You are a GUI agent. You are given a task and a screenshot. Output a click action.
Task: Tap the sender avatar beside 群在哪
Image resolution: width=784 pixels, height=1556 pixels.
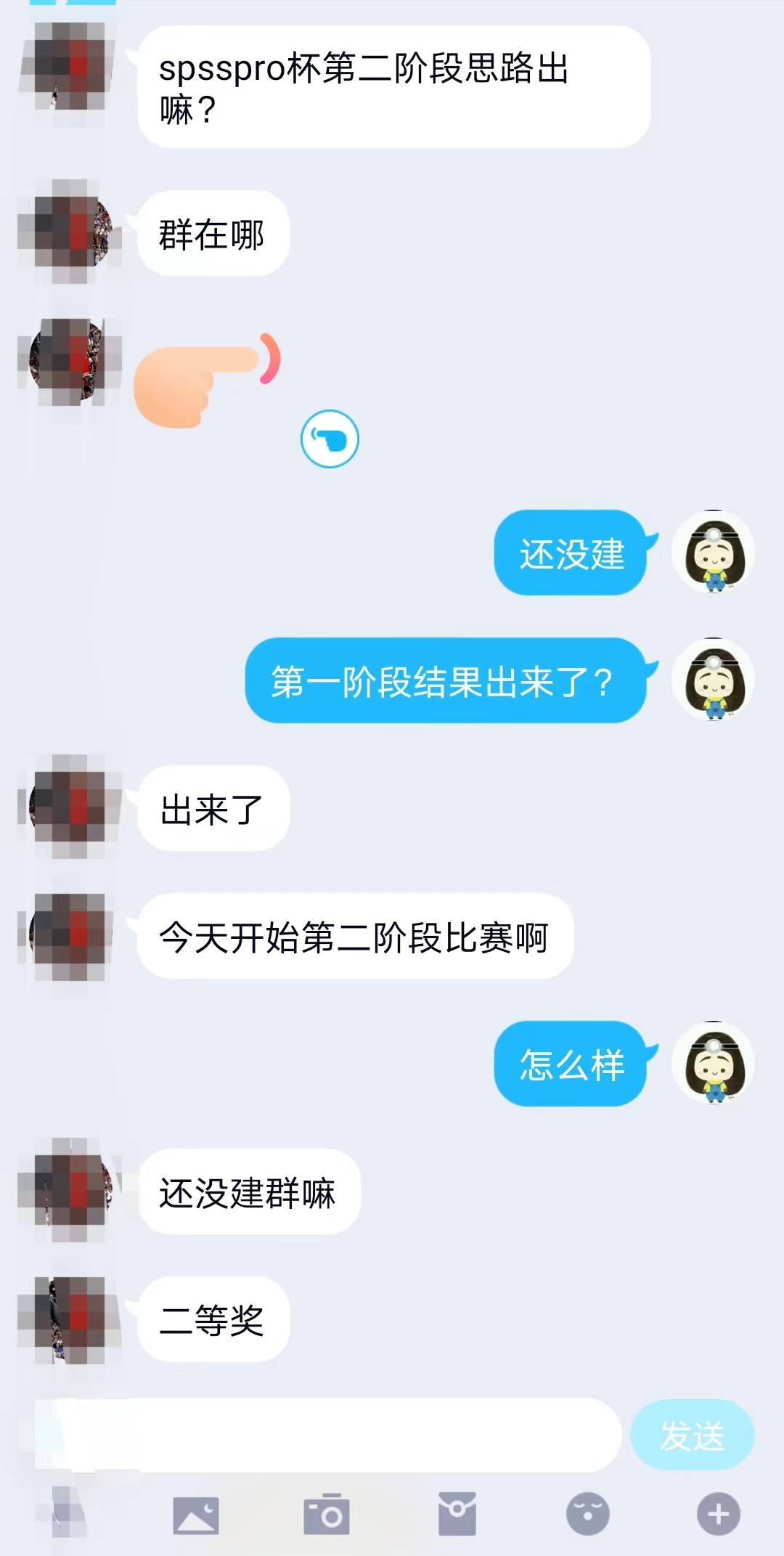click(70, 231)
